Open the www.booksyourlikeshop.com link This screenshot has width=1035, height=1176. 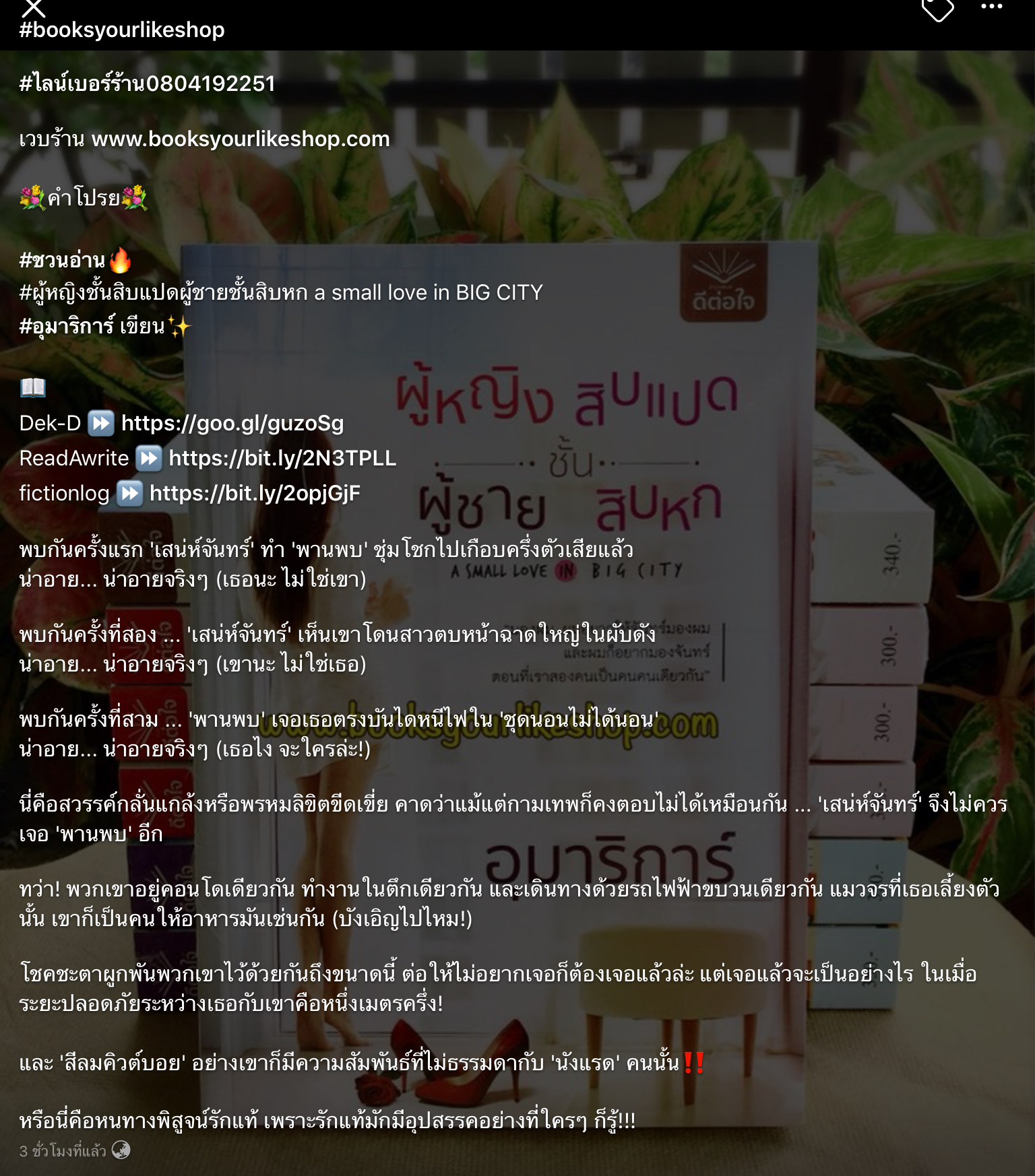240,139
